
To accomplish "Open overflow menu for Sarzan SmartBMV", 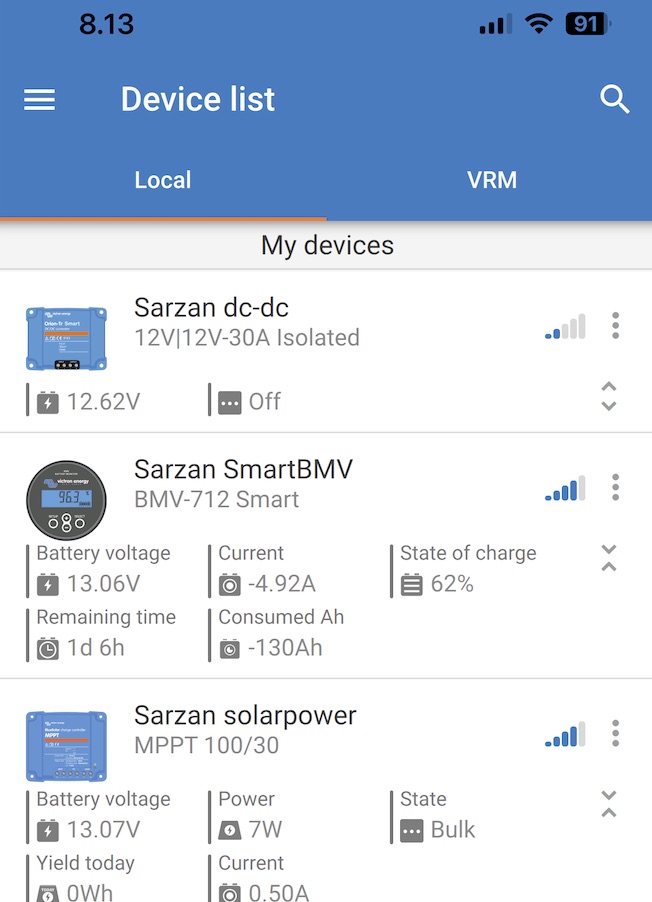I will [615, 487].
